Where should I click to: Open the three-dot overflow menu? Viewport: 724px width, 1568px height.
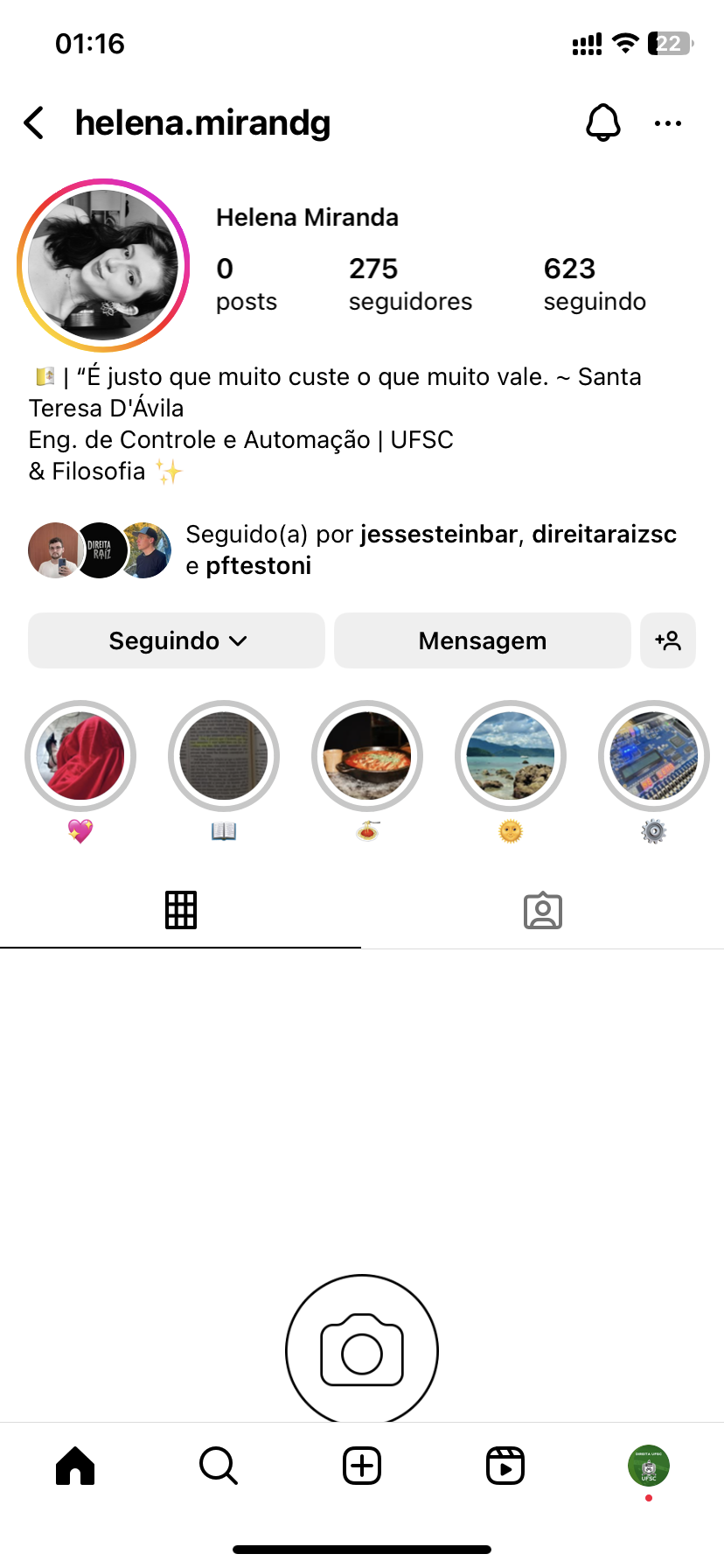coord(668,123)
